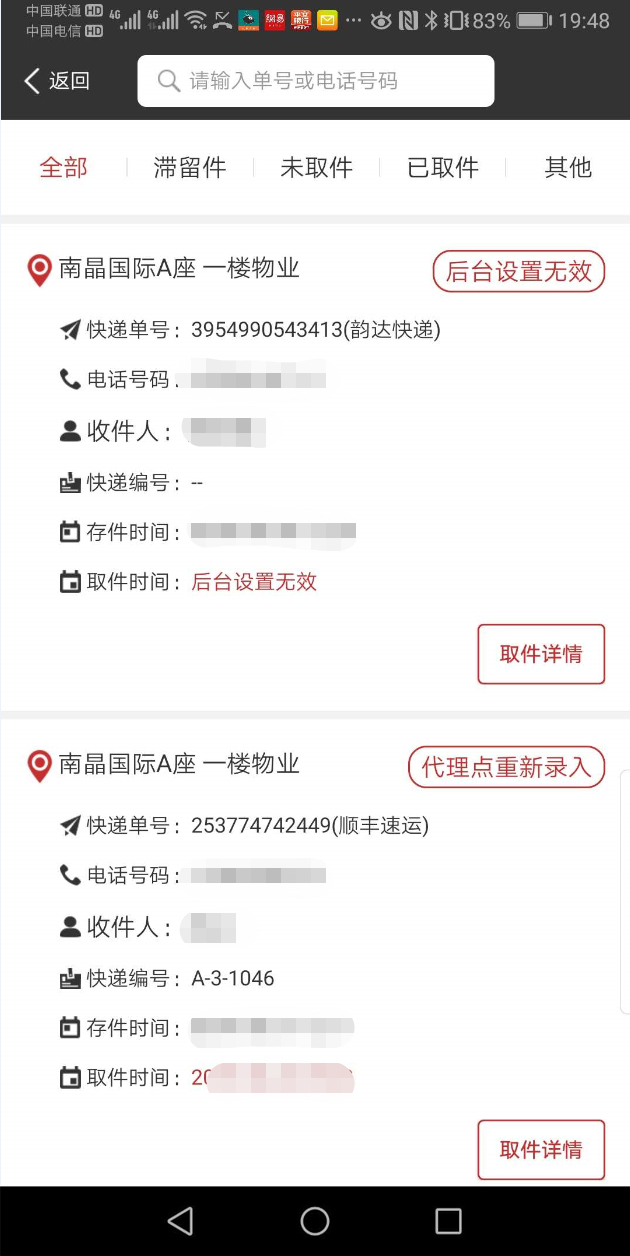This screenshot has height=1256, width=630.
Task: Tap the search field for 单号或电话号码
Action: (x=315, y=81)
